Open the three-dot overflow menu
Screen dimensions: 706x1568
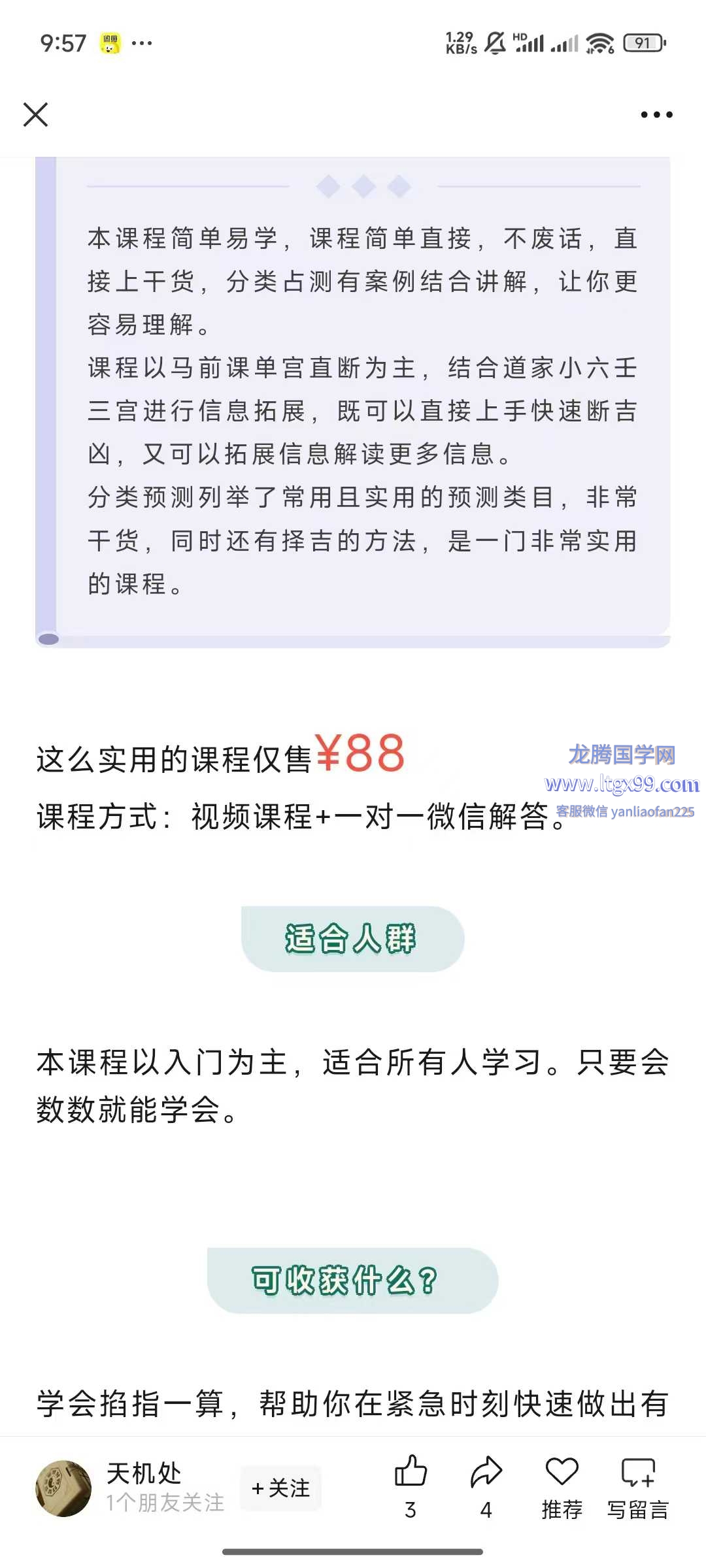(656, 115)
